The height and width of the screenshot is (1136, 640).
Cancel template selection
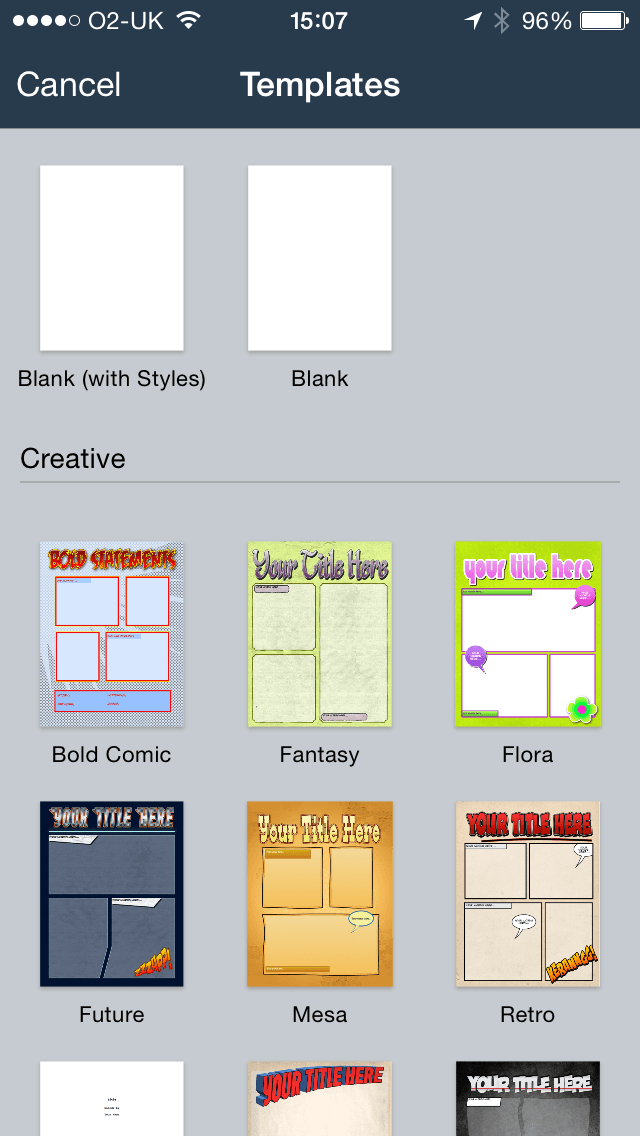(69, 85)
